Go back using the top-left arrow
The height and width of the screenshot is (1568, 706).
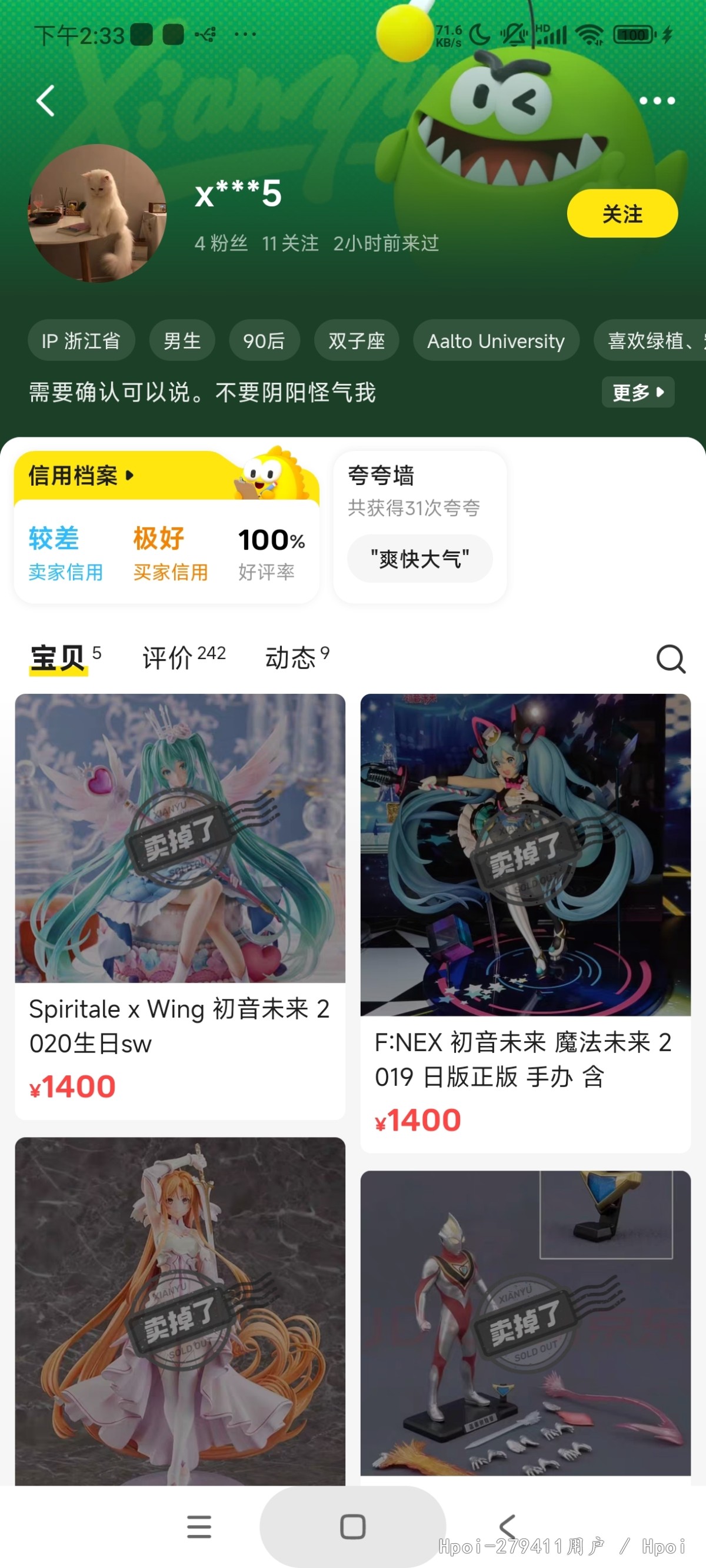tap(46, 101)
